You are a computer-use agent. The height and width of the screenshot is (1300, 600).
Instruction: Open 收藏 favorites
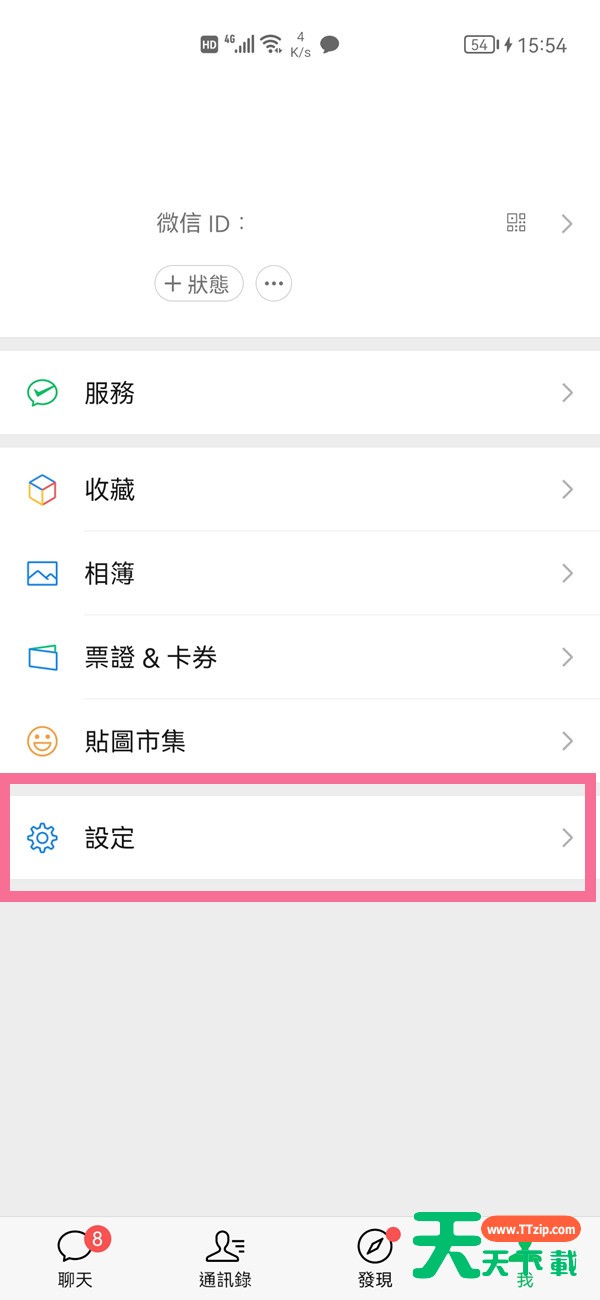(x=300, y=489)
